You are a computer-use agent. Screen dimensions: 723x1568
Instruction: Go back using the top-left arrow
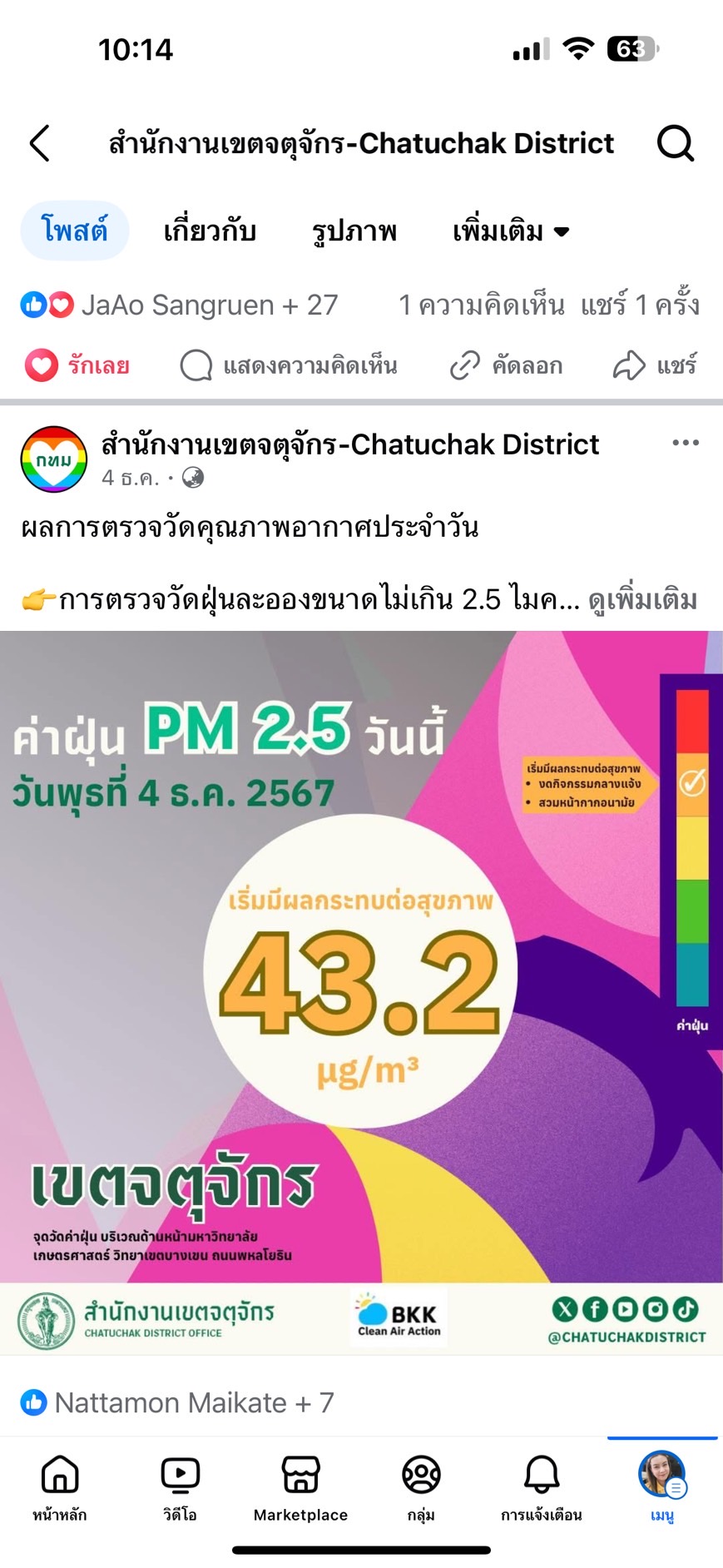(x=40, y=143)
